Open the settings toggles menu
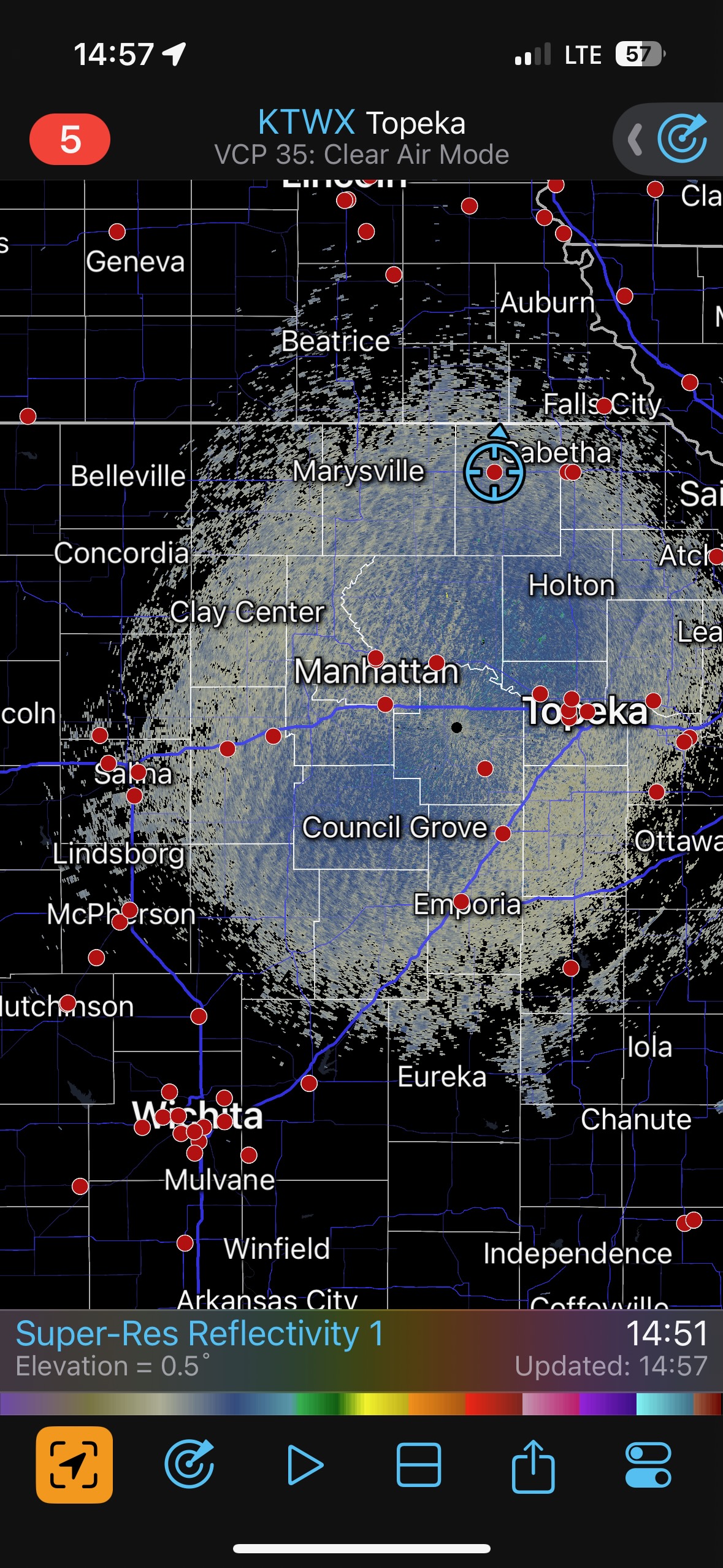This screenshot has height=1568, width=723. point(648,1465)
